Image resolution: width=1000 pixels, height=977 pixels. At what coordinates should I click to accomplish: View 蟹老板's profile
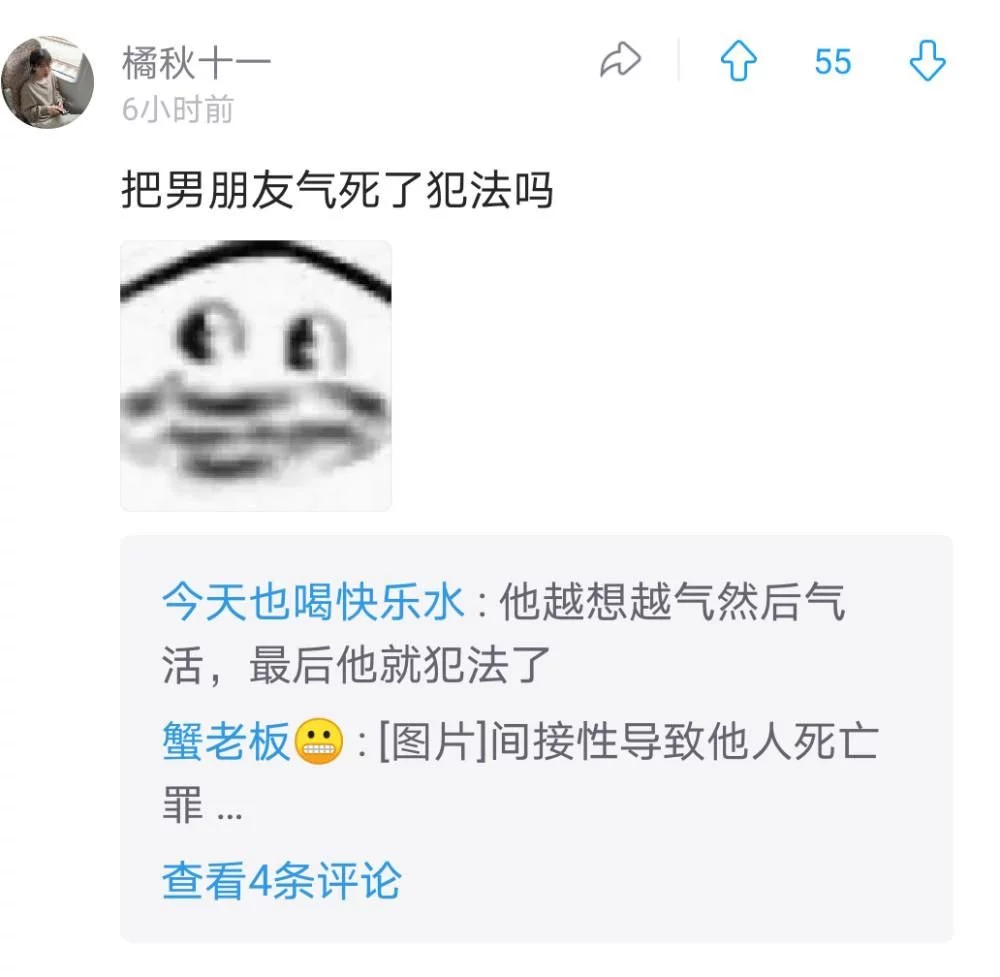pyautogui.click(x=227, y=742)
